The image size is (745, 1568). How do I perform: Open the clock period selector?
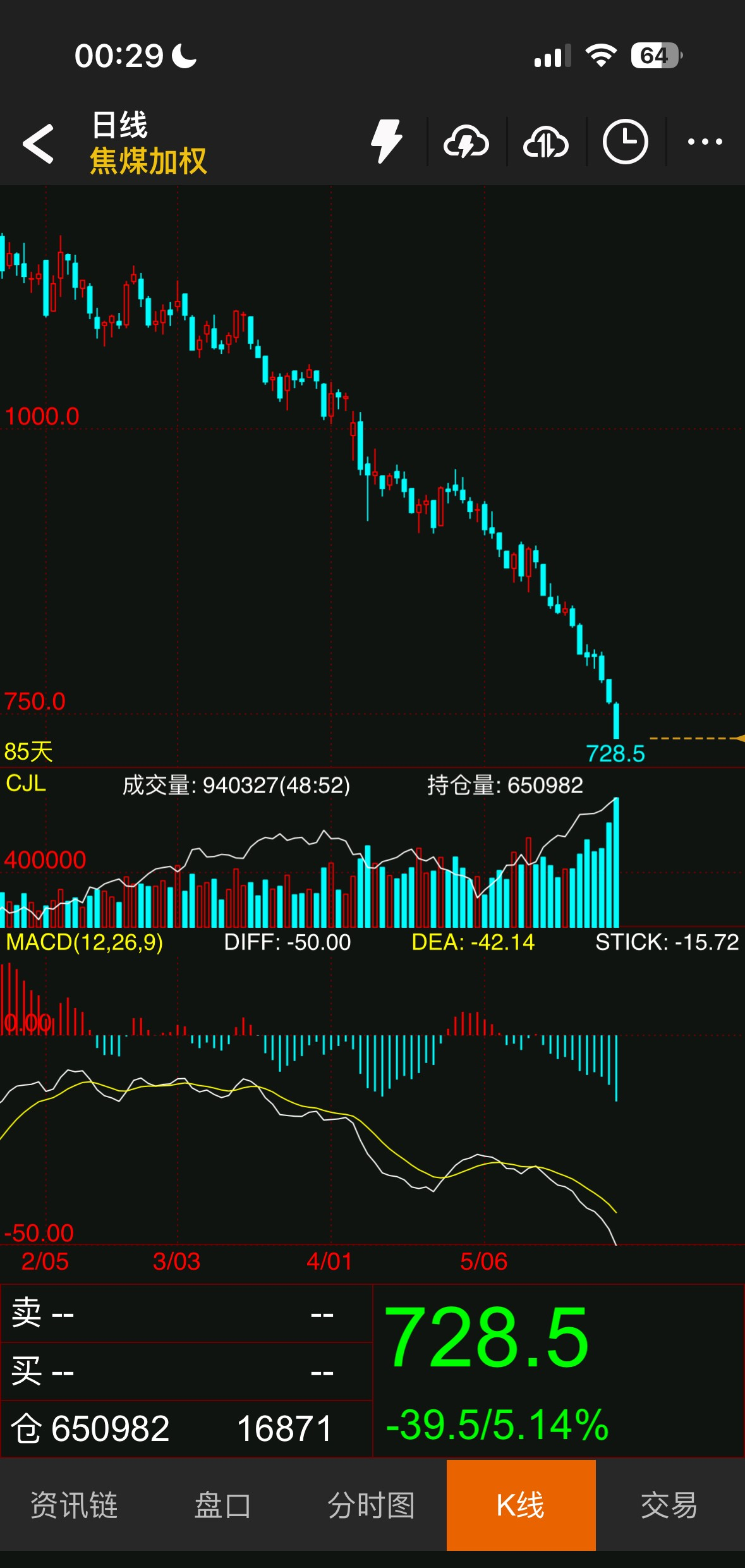(x=625, y=142)
